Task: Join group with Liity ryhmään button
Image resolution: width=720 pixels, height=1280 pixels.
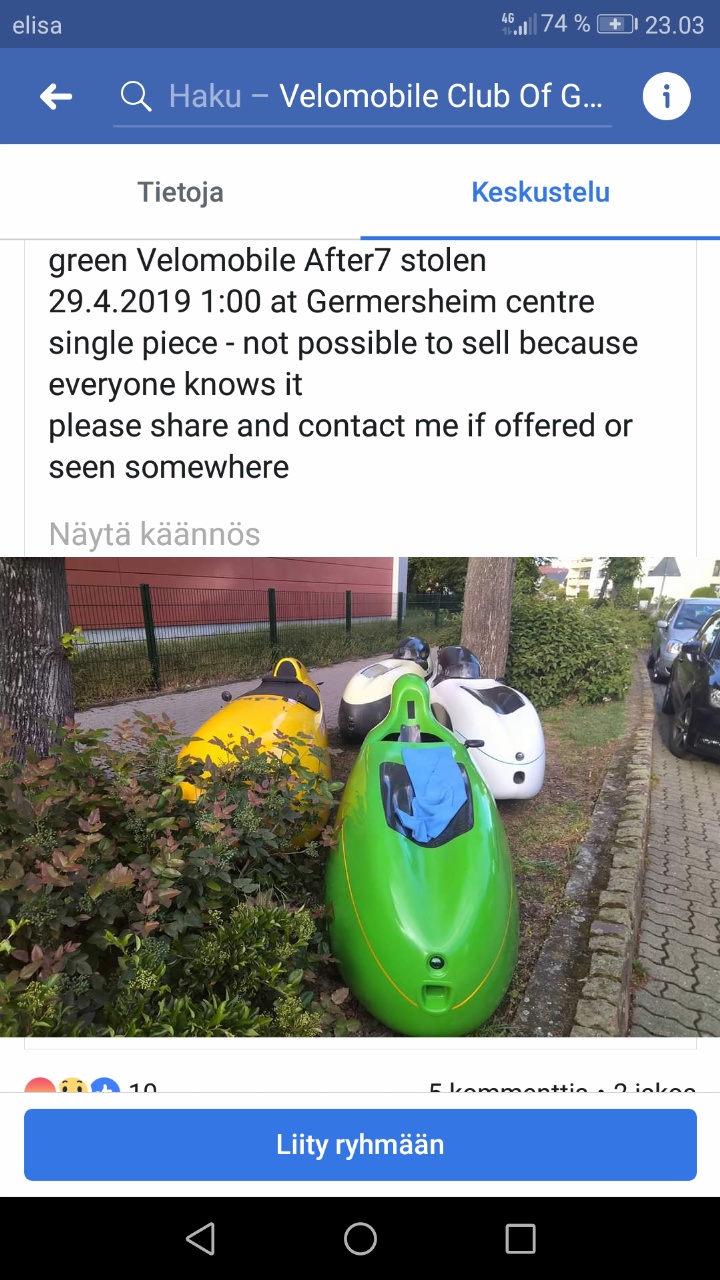Action: [360, 1145]
